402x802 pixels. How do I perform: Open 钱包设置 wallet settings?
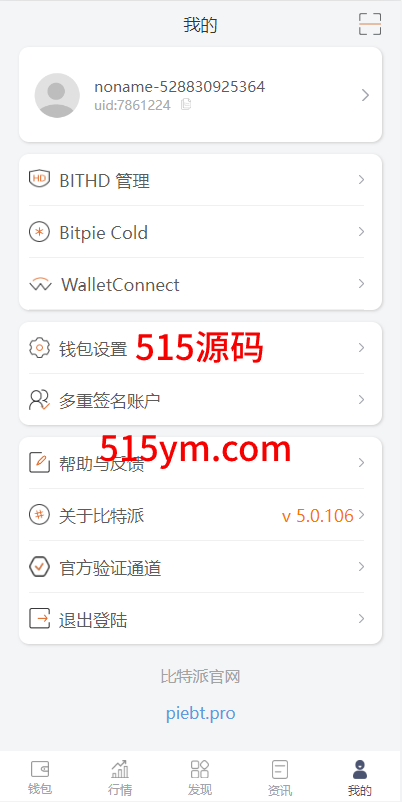tap(200, 348)
